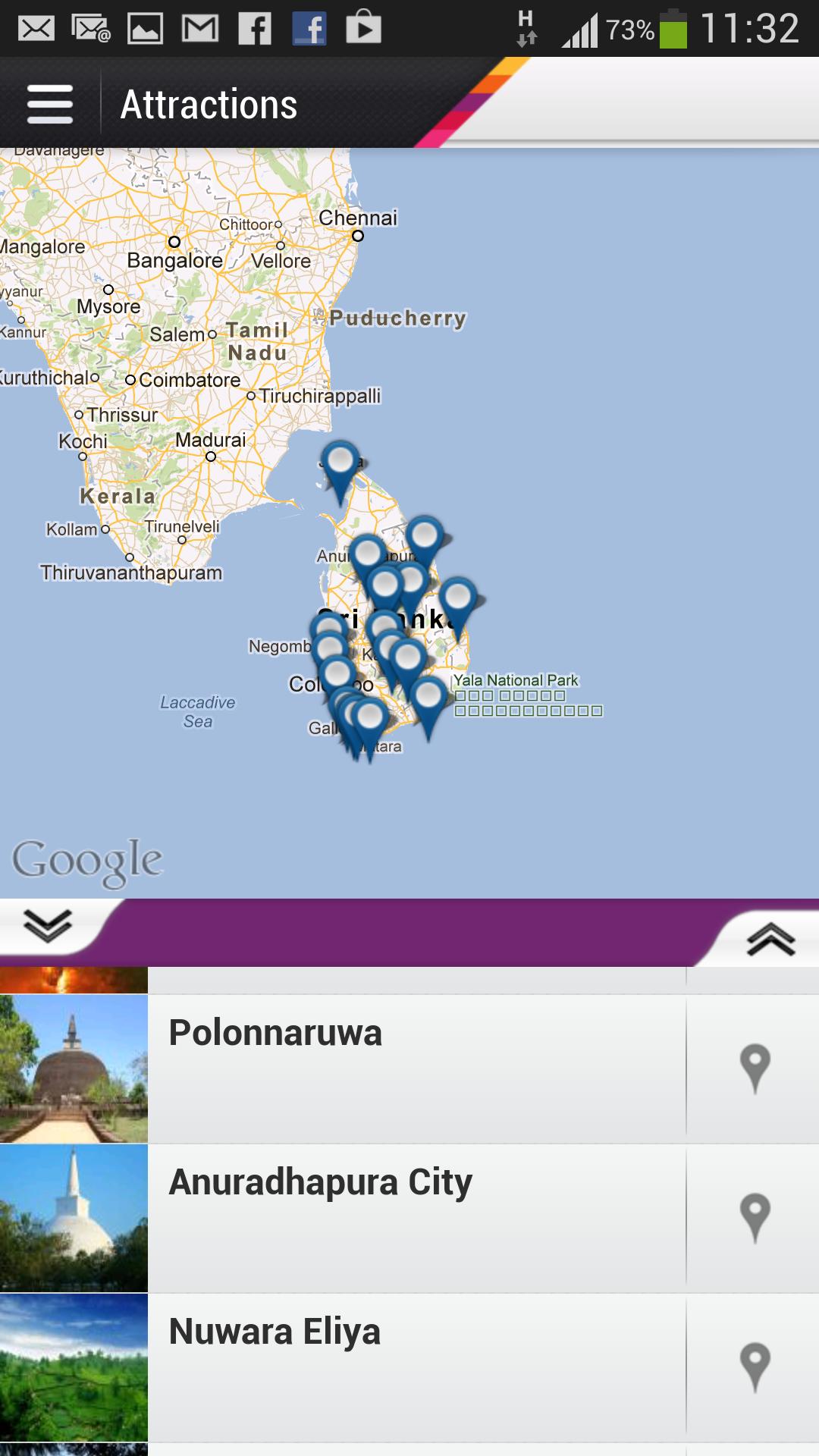Collapse panel with the double down chevron
Screen dimensions: 819x1456
47,924
